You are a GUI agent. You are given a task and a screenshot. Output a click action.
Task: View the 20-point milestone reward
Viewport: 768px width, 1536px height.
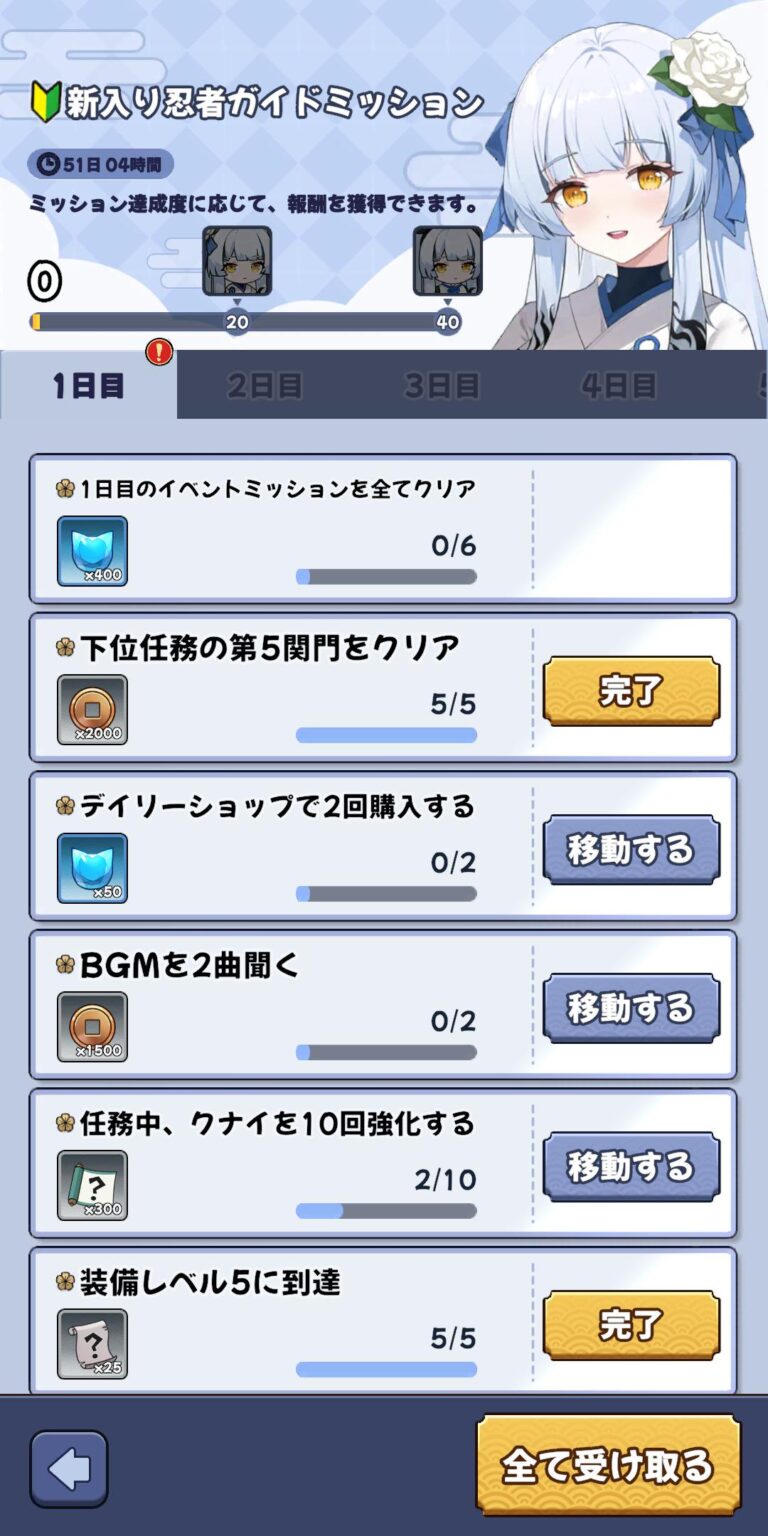[x=237, y=262]
